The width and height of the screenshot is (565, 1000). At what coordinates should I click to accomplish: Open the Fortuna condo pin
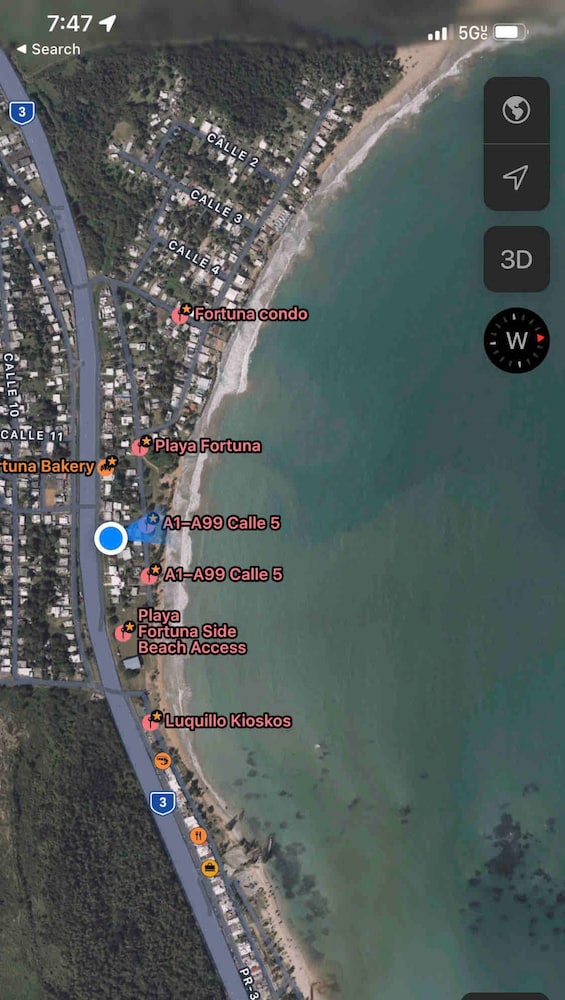pyautogui.click(x=180, y=314)
